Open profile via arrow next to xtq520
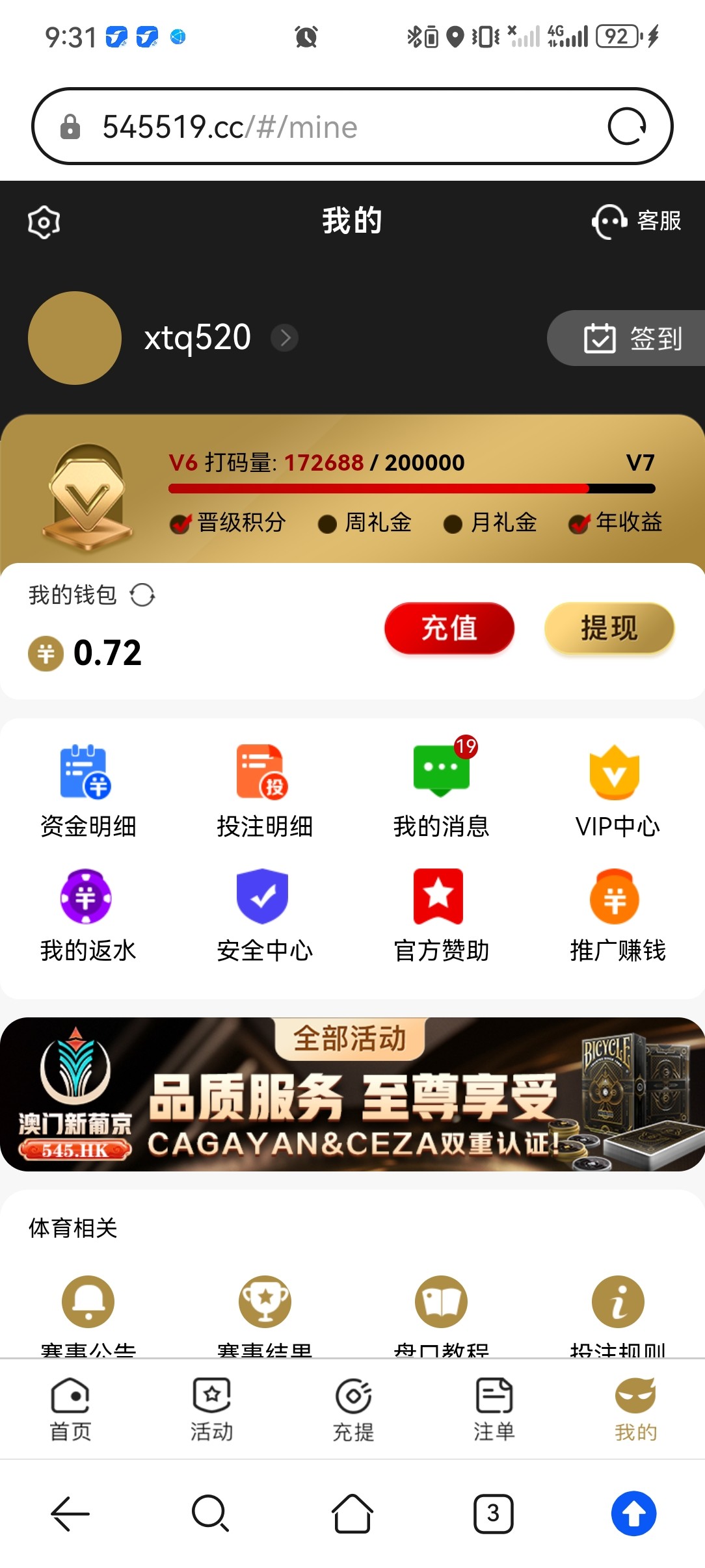This screenshot has width=705, height=1568. [284, 337]
